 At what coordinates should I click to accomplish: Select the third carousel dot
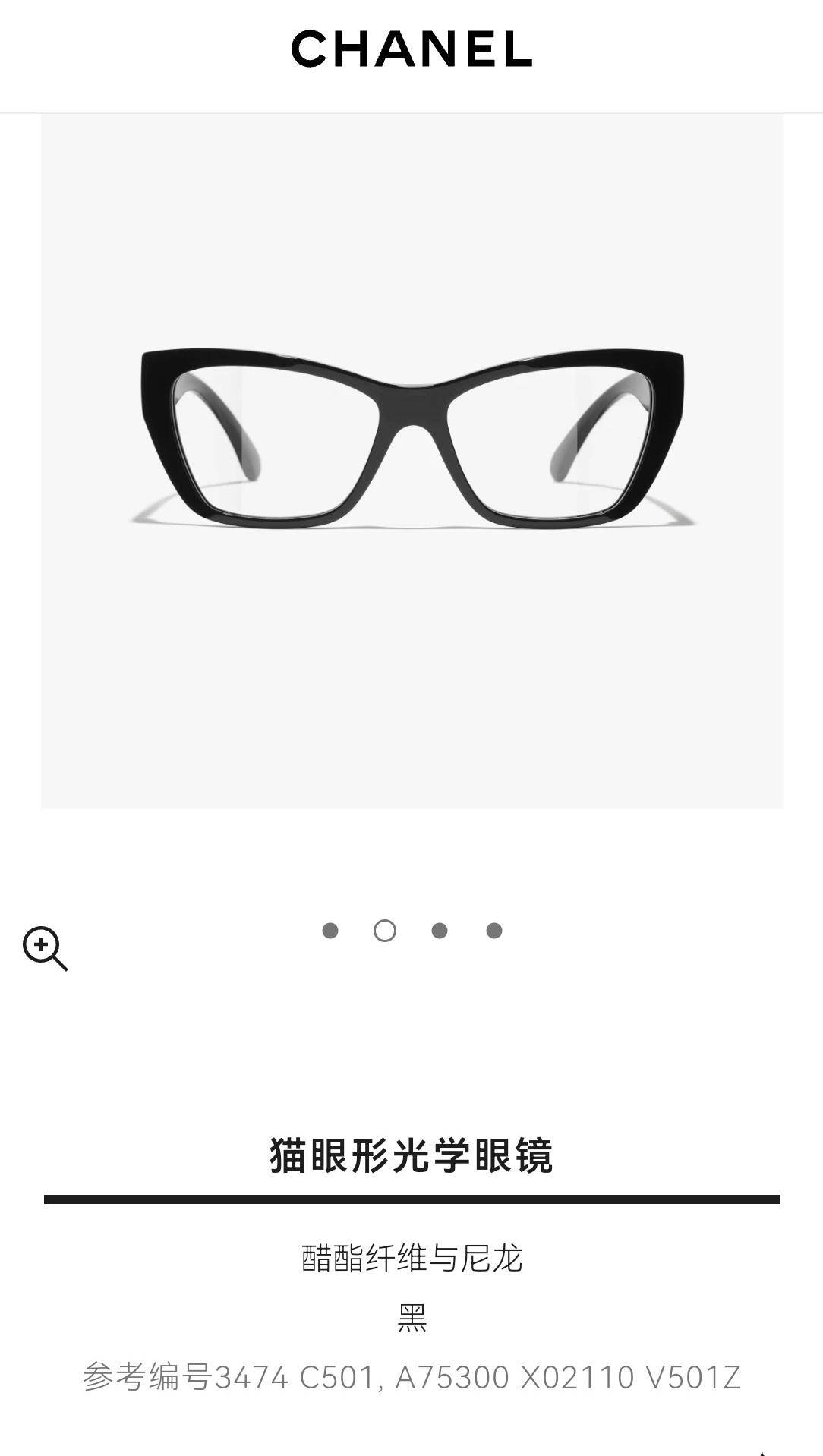pos(440,931)
